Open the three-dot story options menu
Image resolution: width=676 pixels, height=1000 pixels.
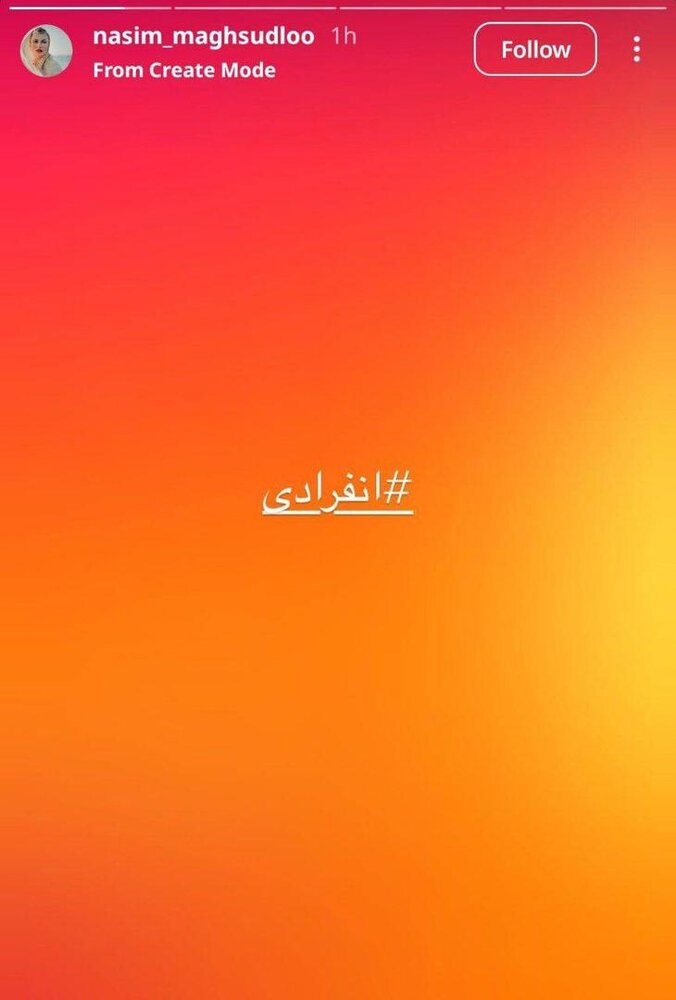click(x=636, y=49)
